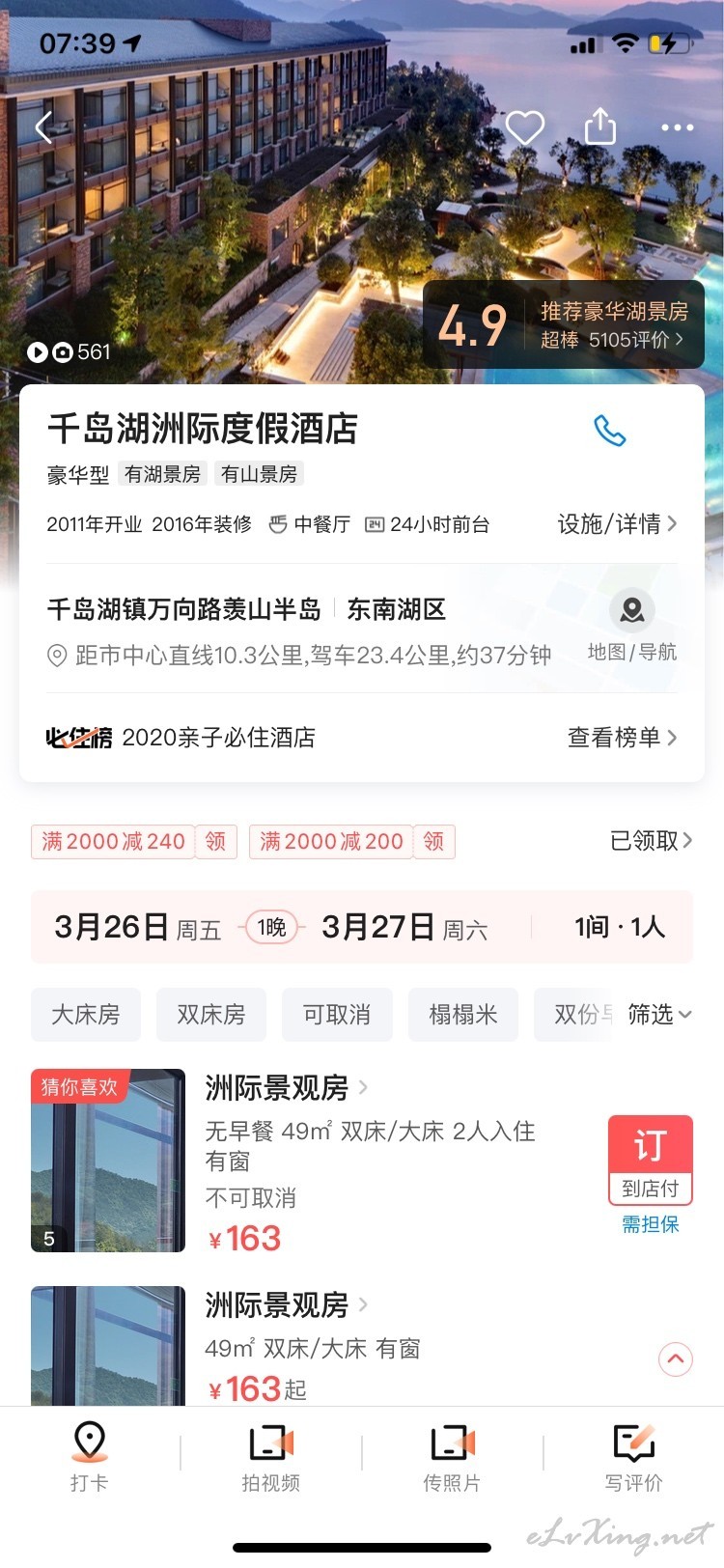
Task: Open the 4.9 rating with 5105评价
Action: click(x=564, y=325)
